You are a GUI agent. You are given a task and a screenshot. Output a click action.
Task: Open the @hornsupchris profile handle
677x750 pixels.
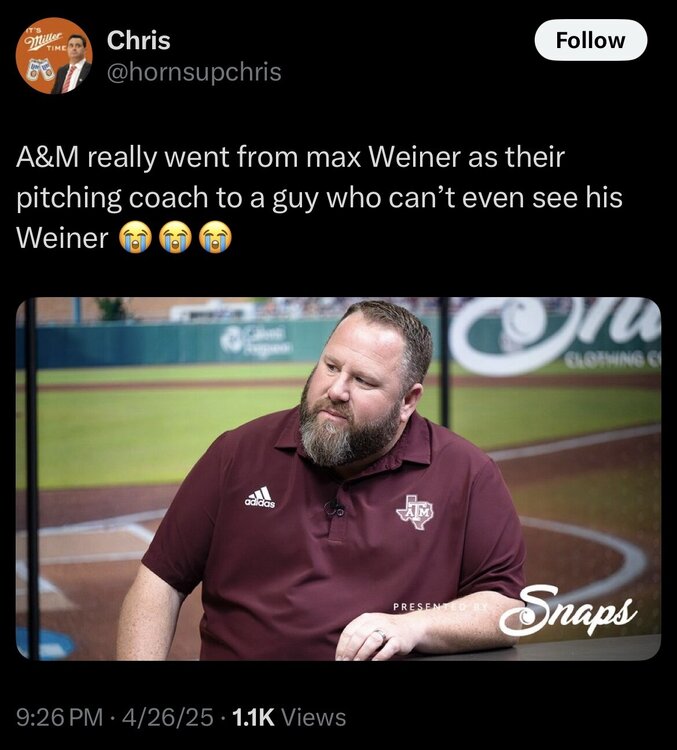(x=193, y=73)
